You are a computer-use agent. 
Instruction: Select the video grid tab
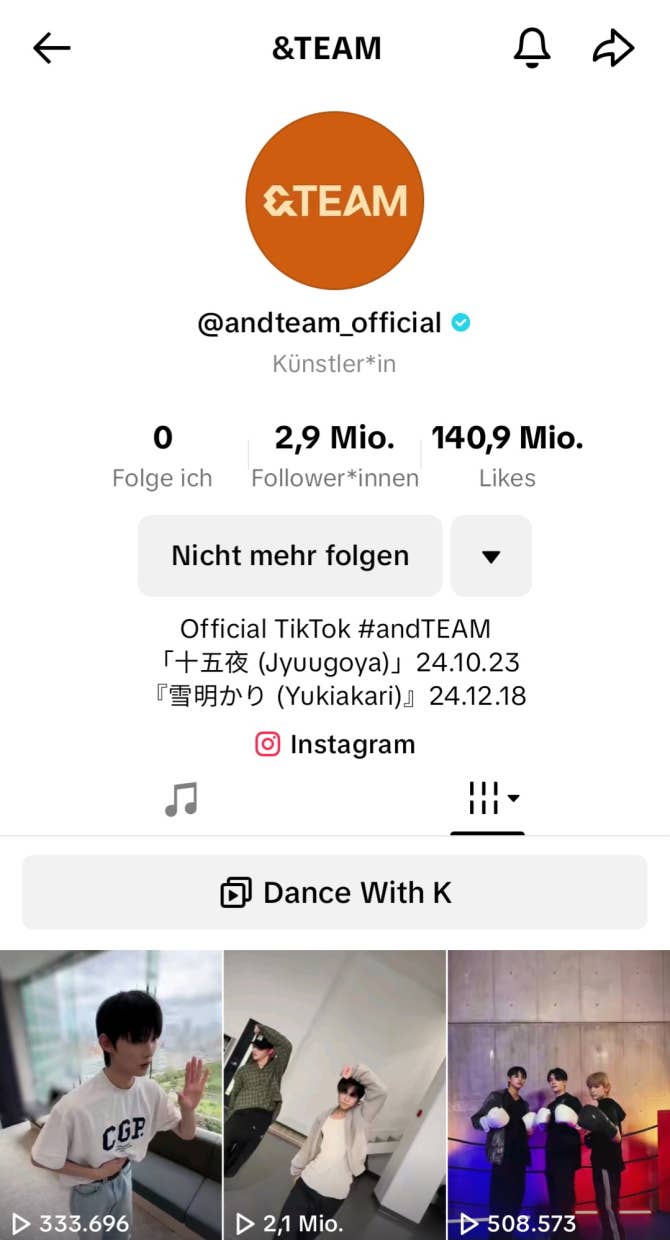pyautogui.click(x=487, y=799)
